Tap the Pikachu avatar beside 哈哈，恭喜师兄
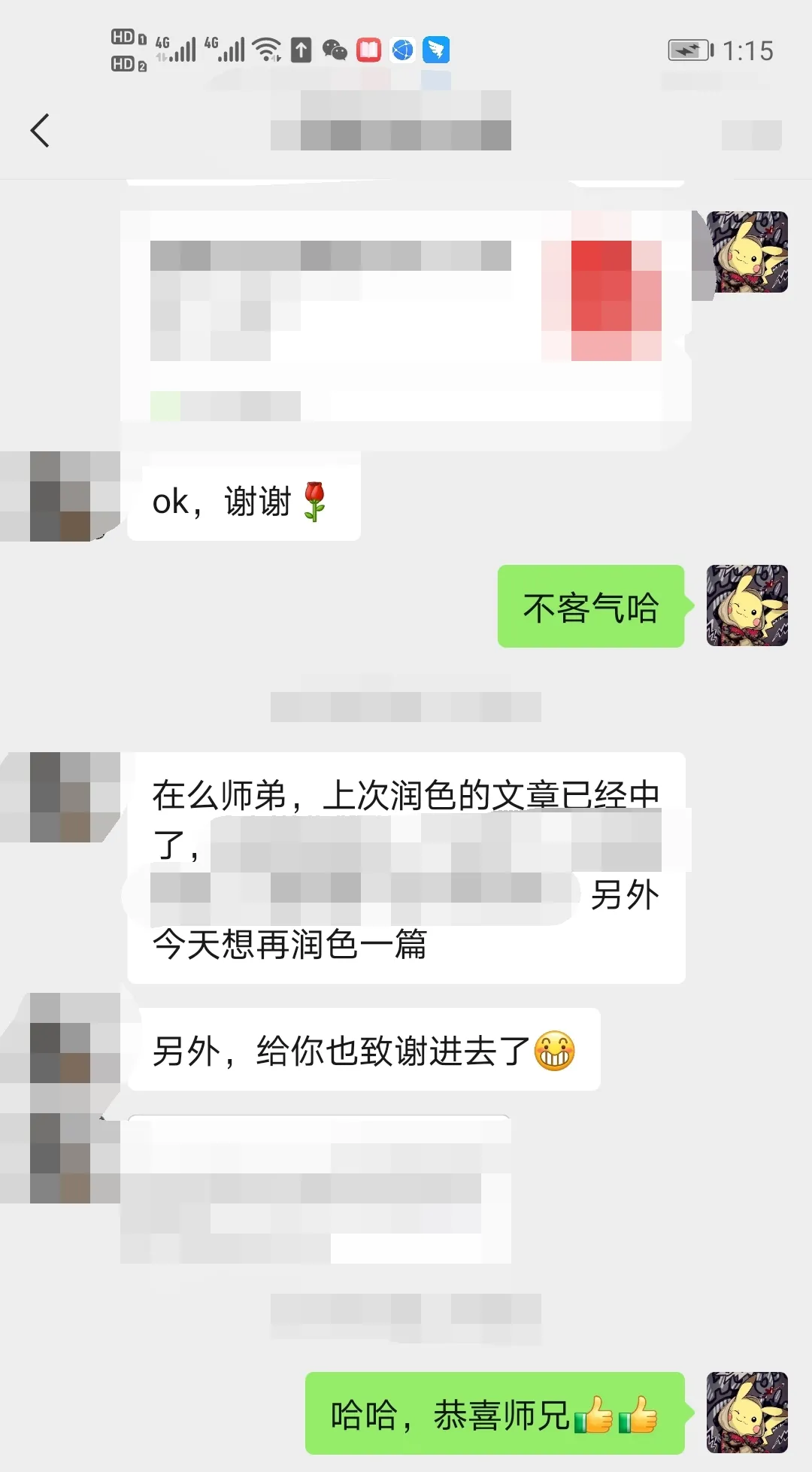This screenshot has width=812, height=1472. pyautogui.click(x=747, y=1412)
